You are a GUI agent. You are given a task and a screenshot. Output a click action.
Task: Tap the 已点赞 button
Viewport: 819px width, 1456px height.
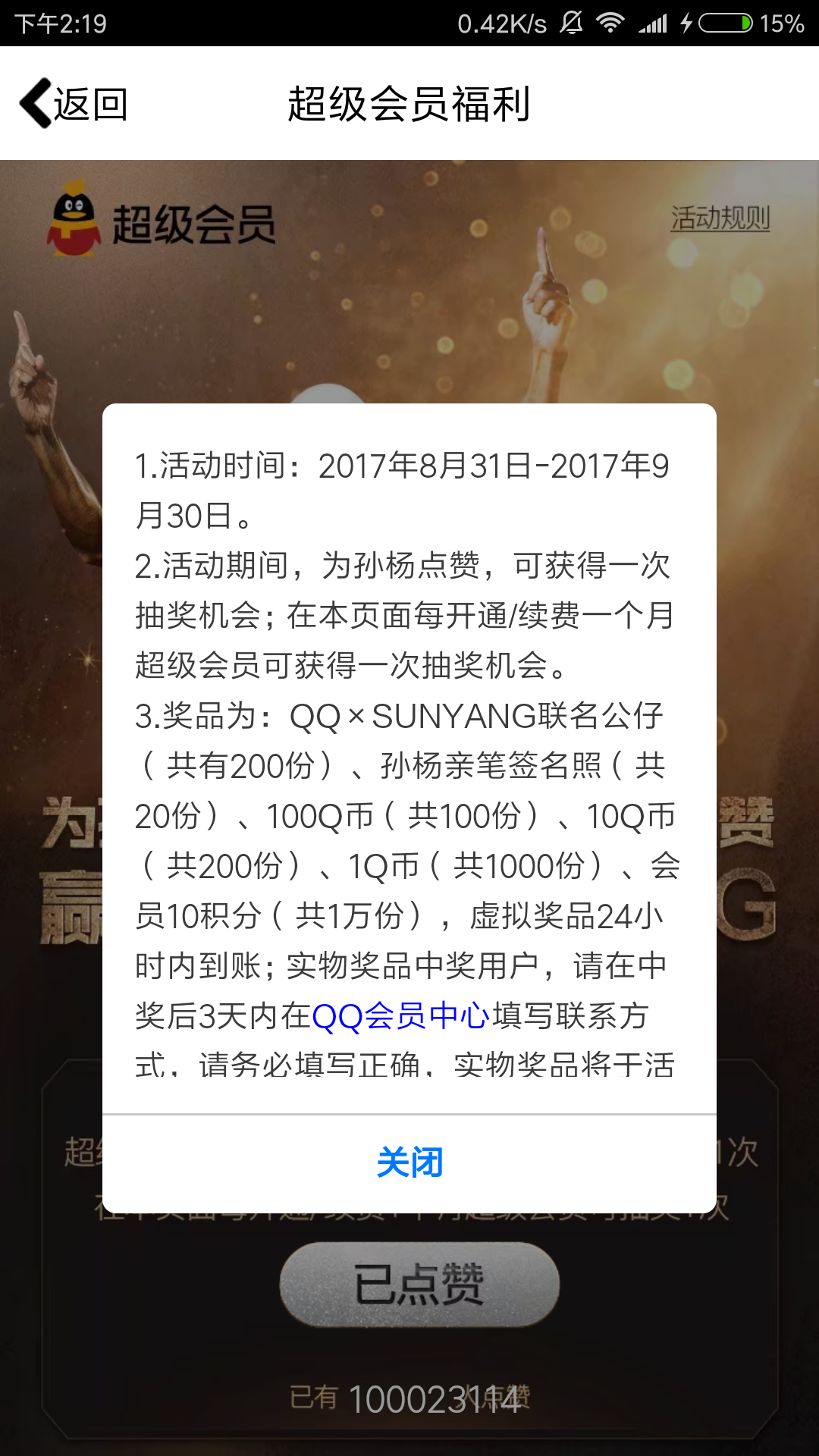pyautogui.click(x=419, y=1284)
